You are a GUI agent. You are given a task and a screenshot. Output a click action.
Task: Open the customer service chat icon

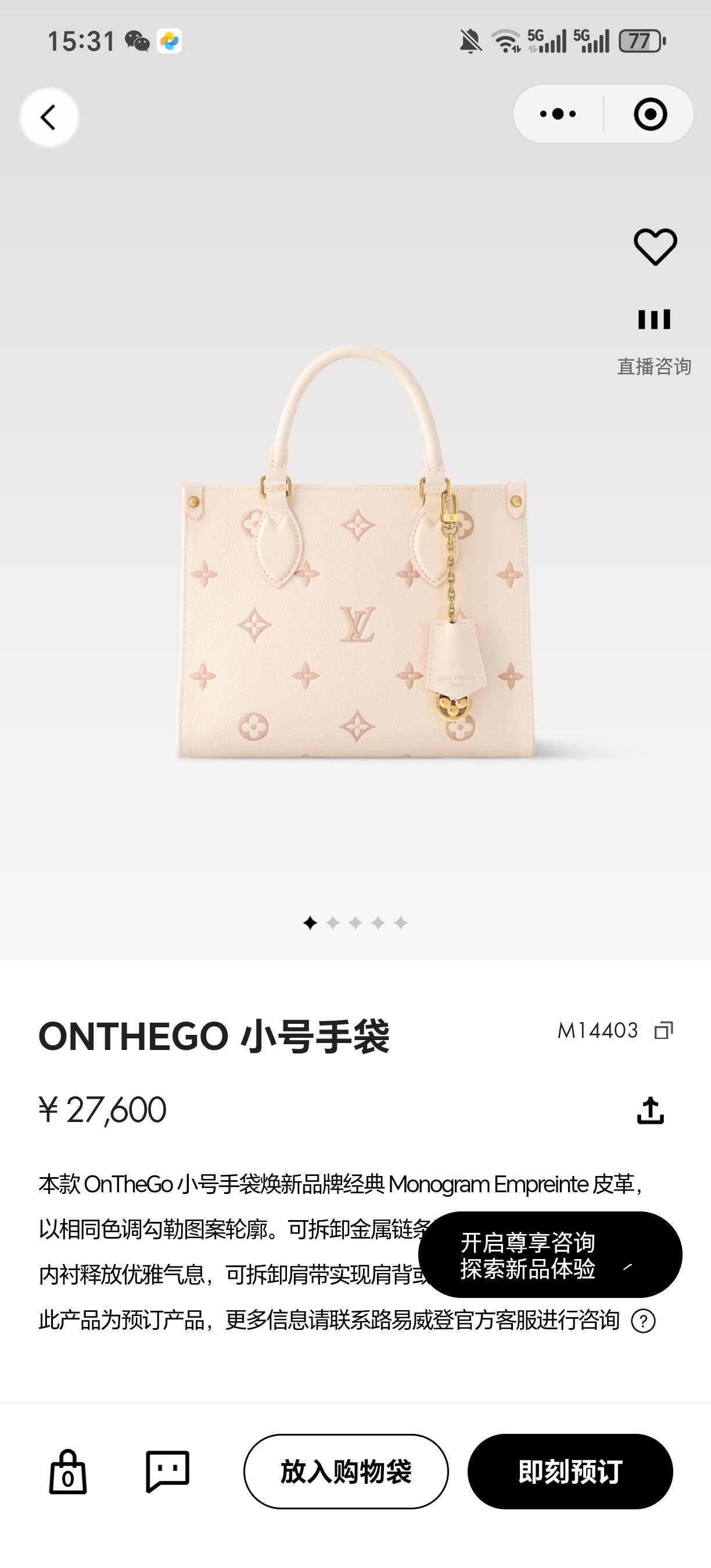(167, 1472)
